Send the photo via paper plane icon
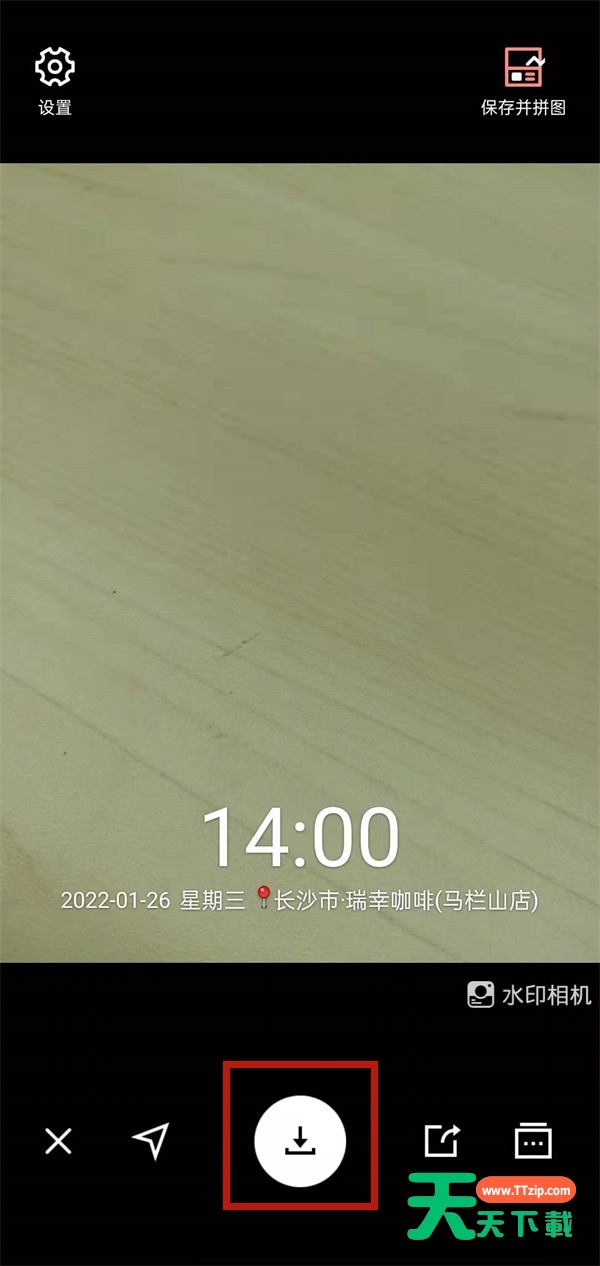 tap(150, 1140)
